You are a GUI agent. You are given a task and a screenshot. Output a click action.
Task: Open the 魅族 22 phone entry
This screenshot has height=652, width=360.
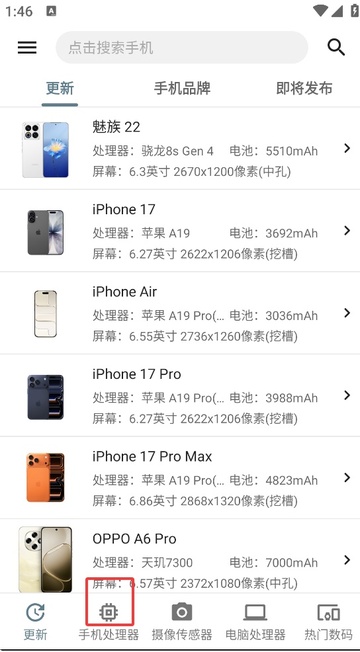pos(180,148)
